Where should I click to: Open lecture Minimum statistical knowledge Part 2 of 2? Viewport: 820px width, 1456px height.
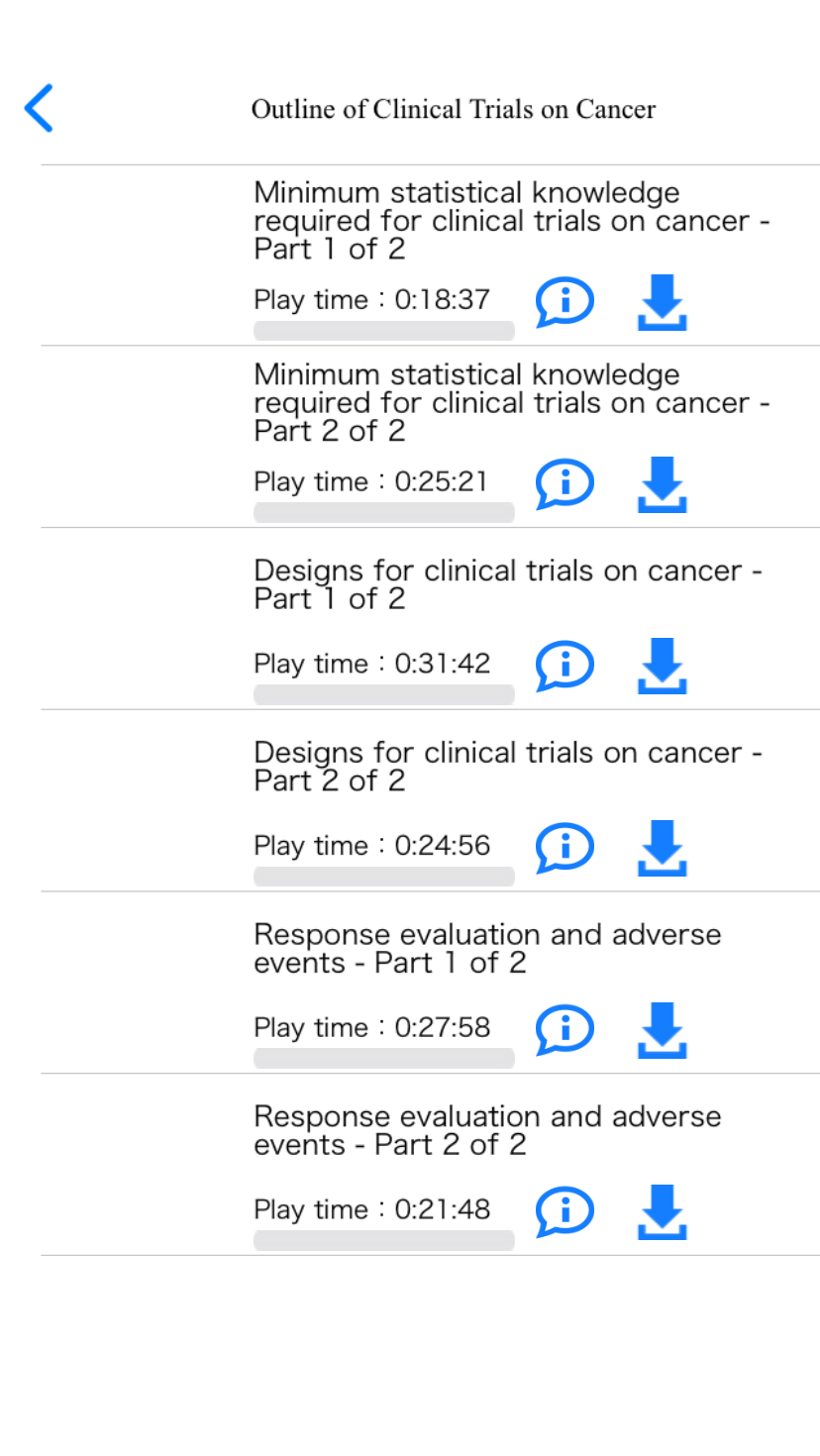click(x=430, y=437)
